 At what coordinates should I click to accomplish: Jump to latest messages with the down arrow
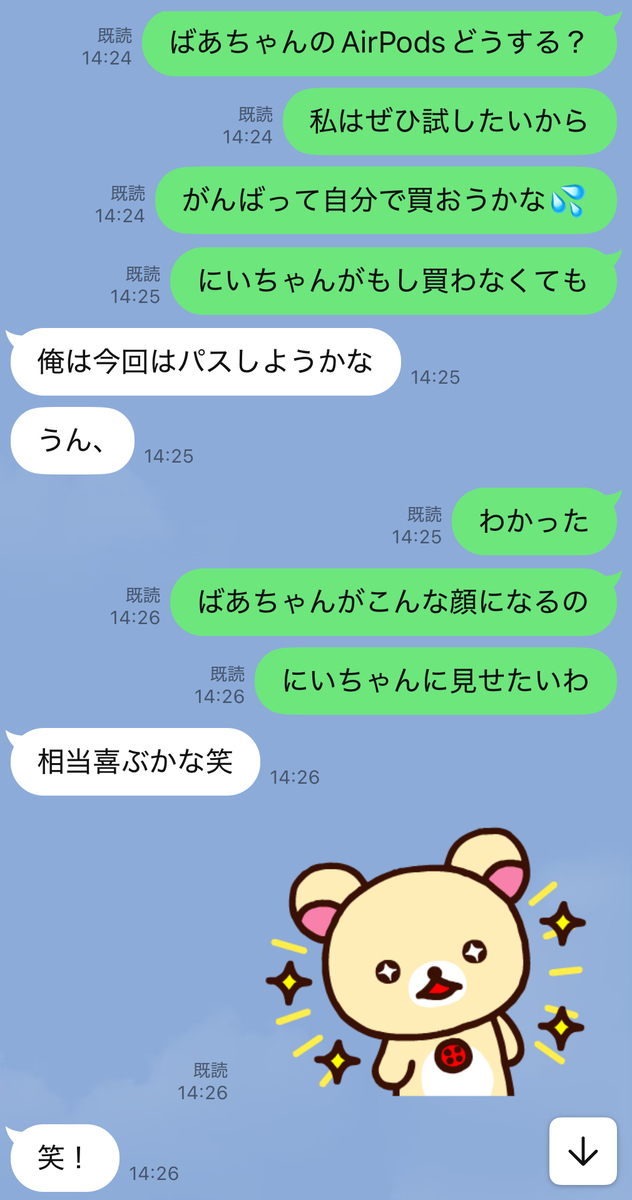[582, 1151]
